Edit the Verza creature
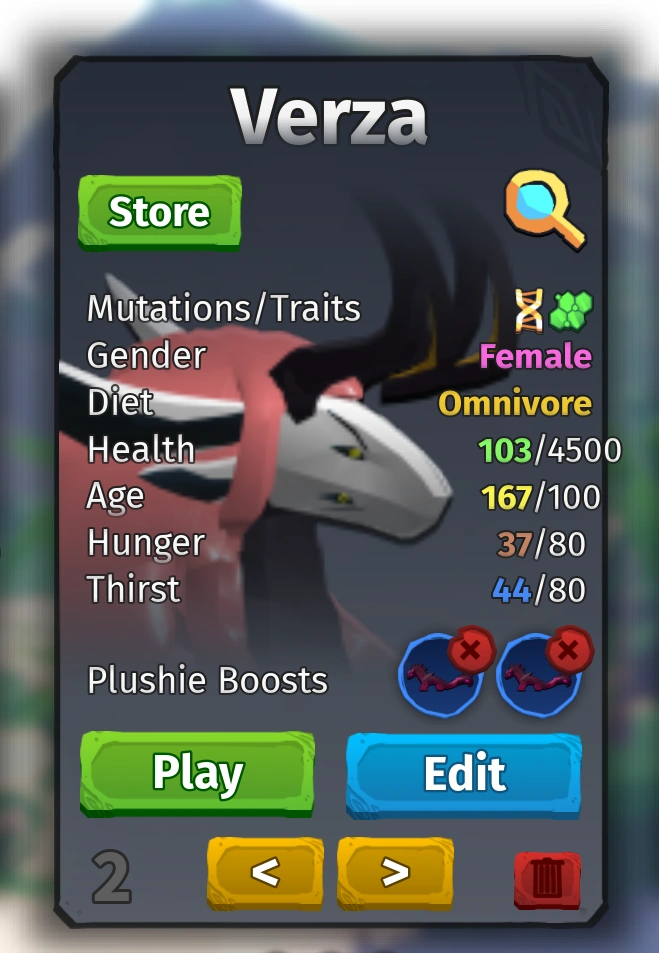The height and width of the screenshot is (953, 659). 464,774
